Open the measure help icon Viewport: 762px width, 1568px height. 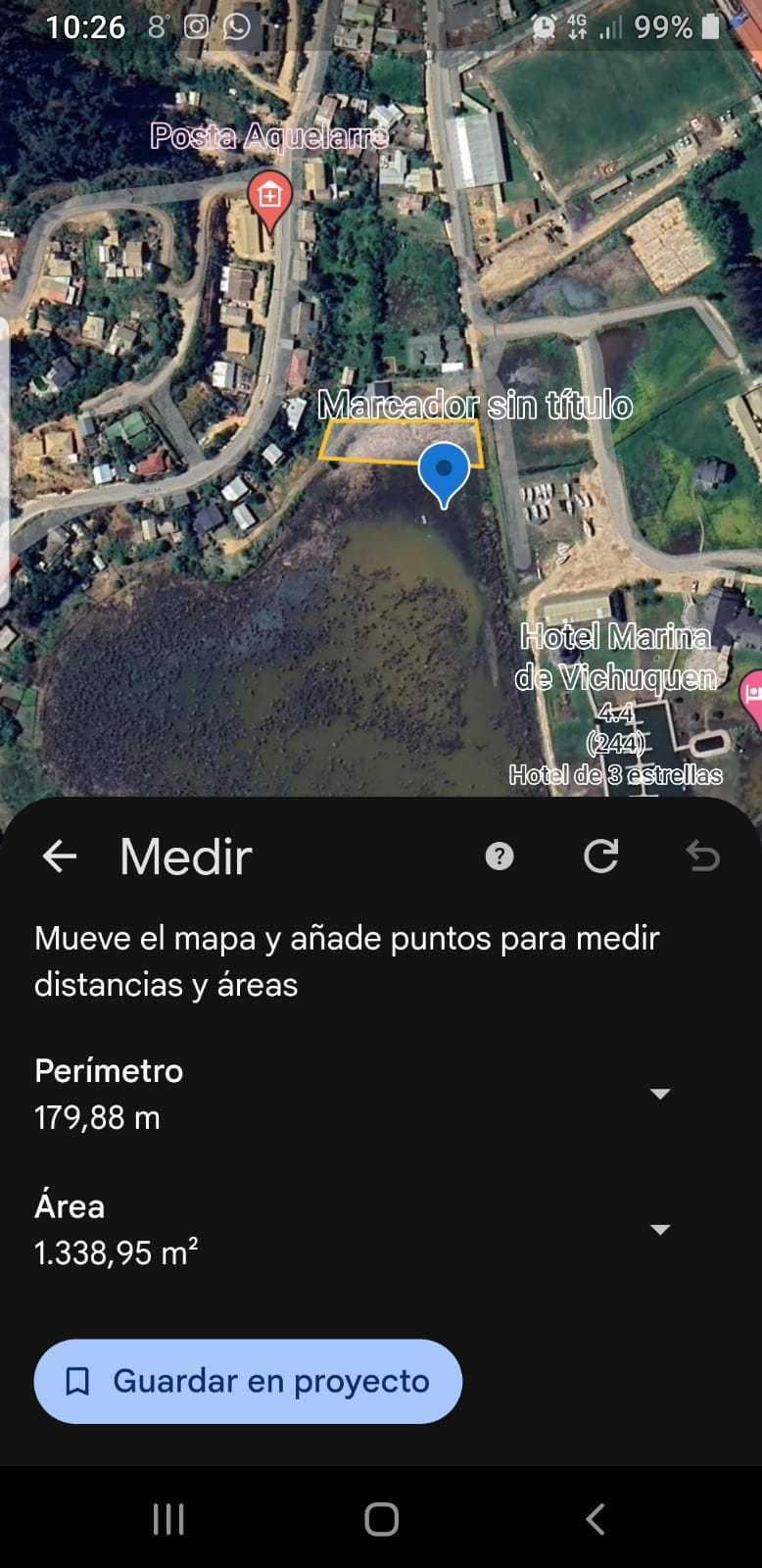[x=500, y=857]
